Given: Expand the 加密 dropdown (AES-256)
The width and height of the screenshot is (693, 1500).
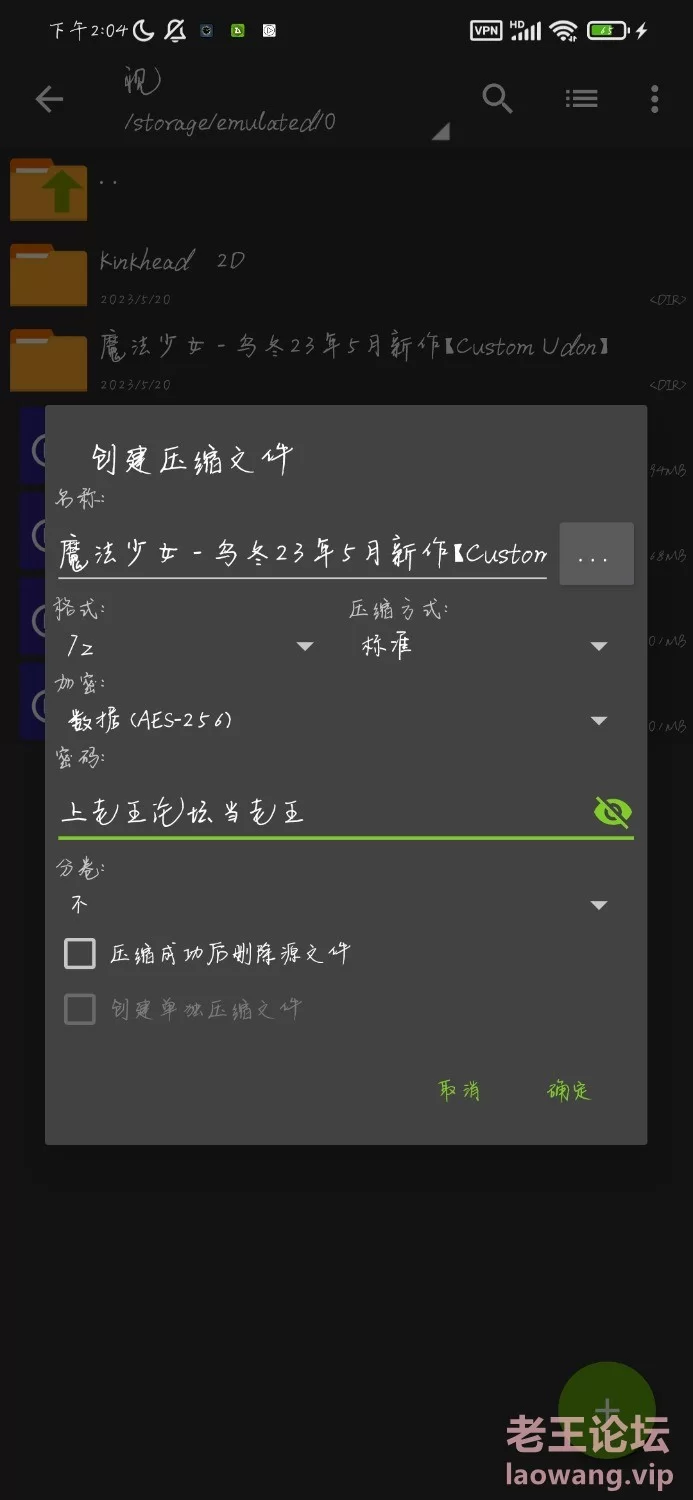Looking at the screenshot, I should coord(336,720).
